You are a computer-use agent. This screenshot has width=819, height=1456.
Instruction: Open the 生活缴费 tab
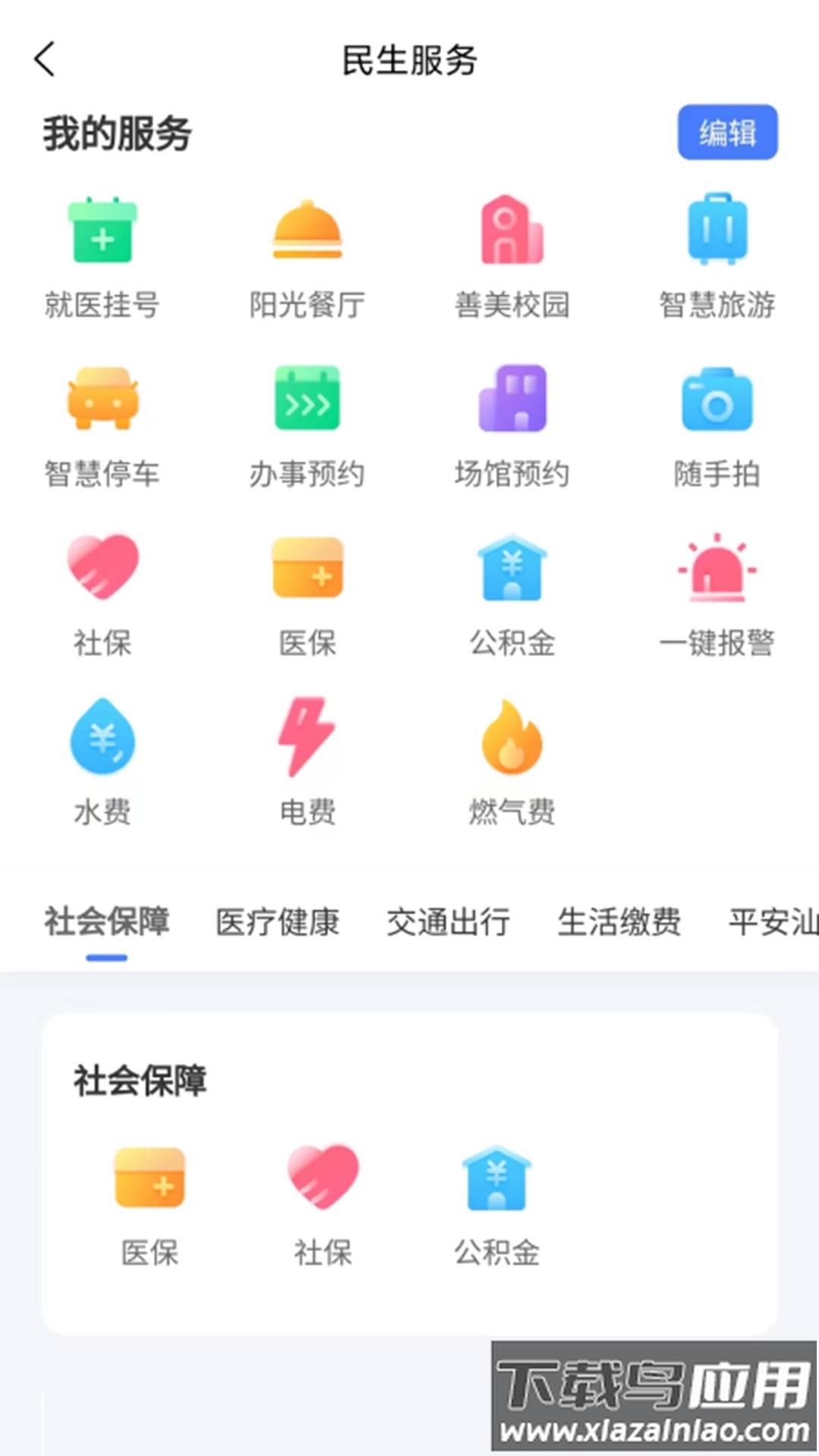click(620, 921)
